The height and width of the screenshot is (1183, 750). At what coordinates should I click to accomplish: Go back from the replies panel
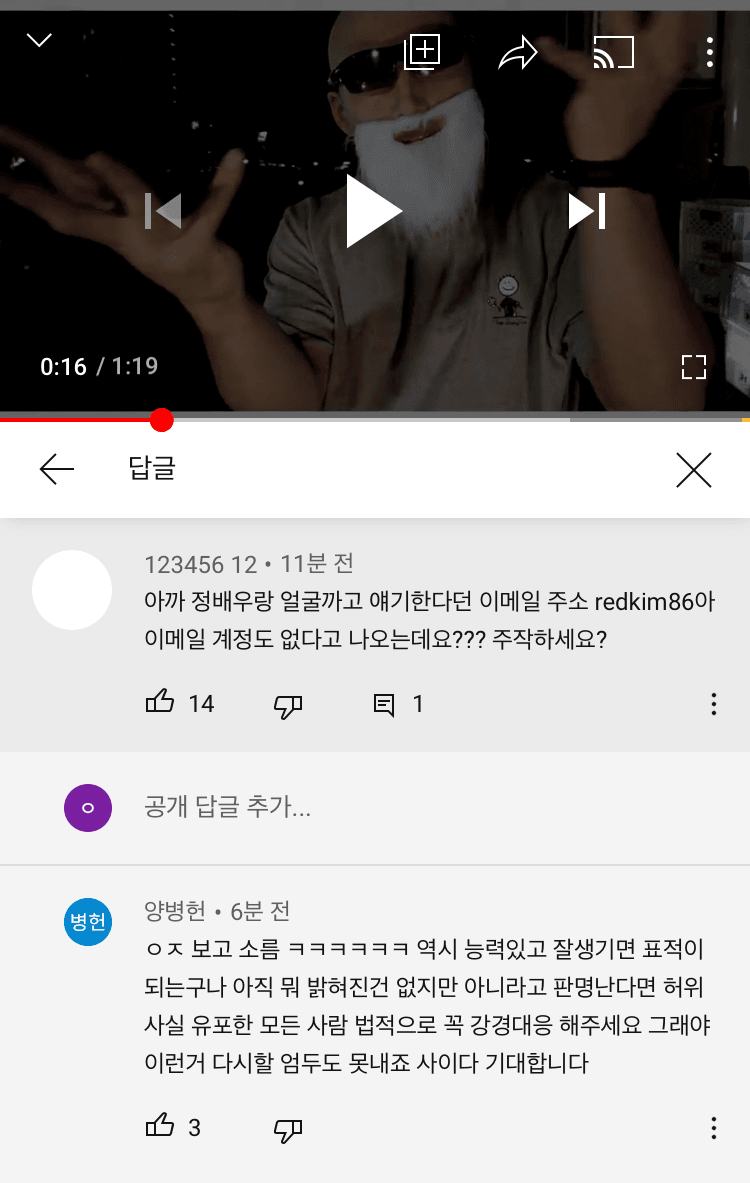(x=57, y=469)
